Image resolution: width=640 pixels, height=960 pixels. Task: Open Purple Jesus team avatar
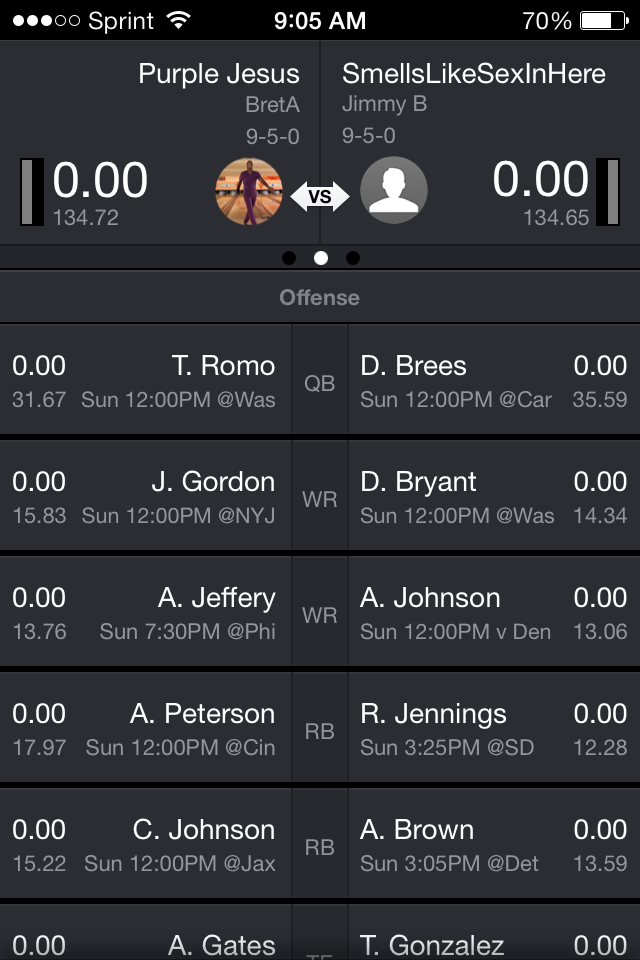pos(249,191)
